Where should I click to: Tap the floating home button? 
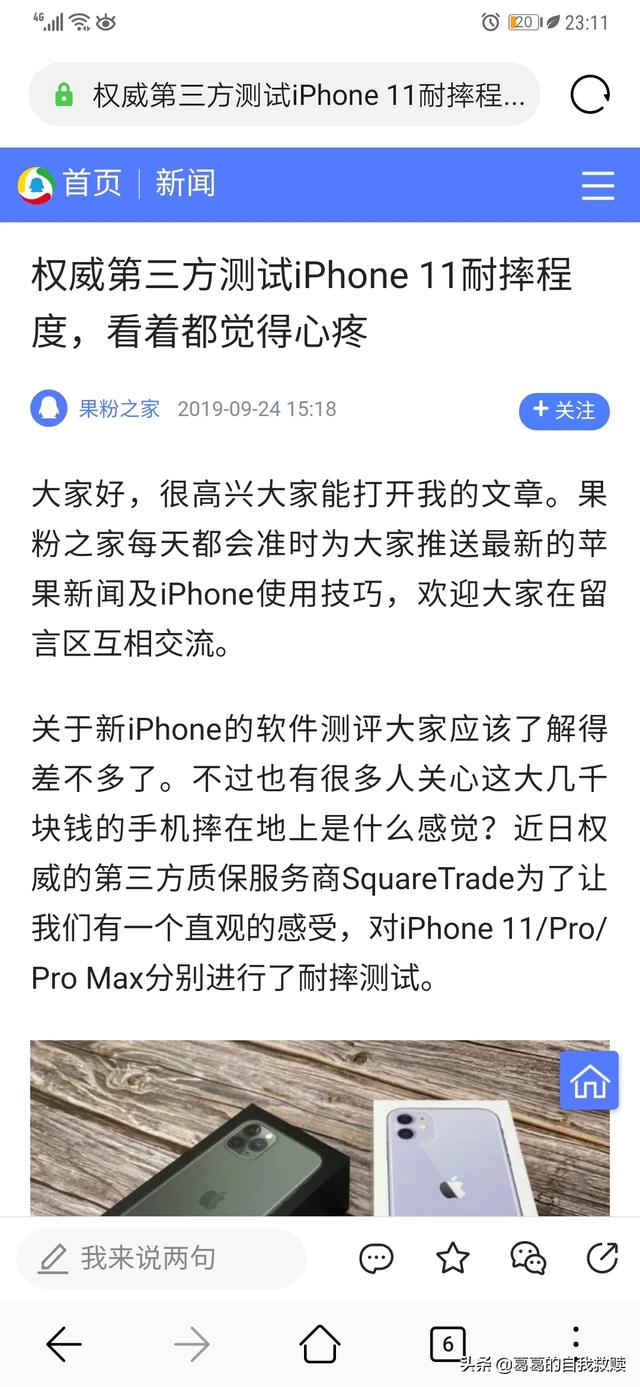point(589,1080)
